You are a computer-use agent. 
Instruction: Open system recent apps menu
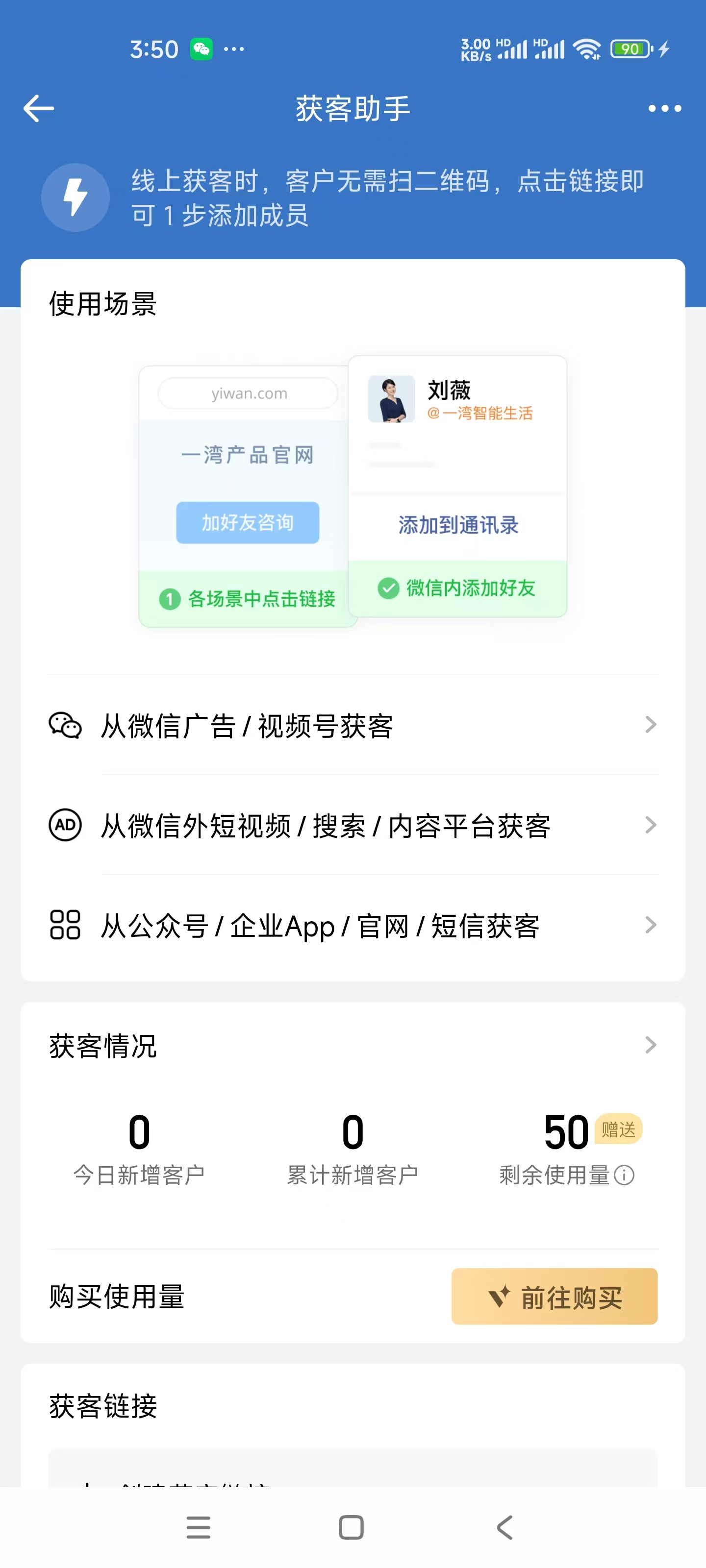pos(199,1527)
